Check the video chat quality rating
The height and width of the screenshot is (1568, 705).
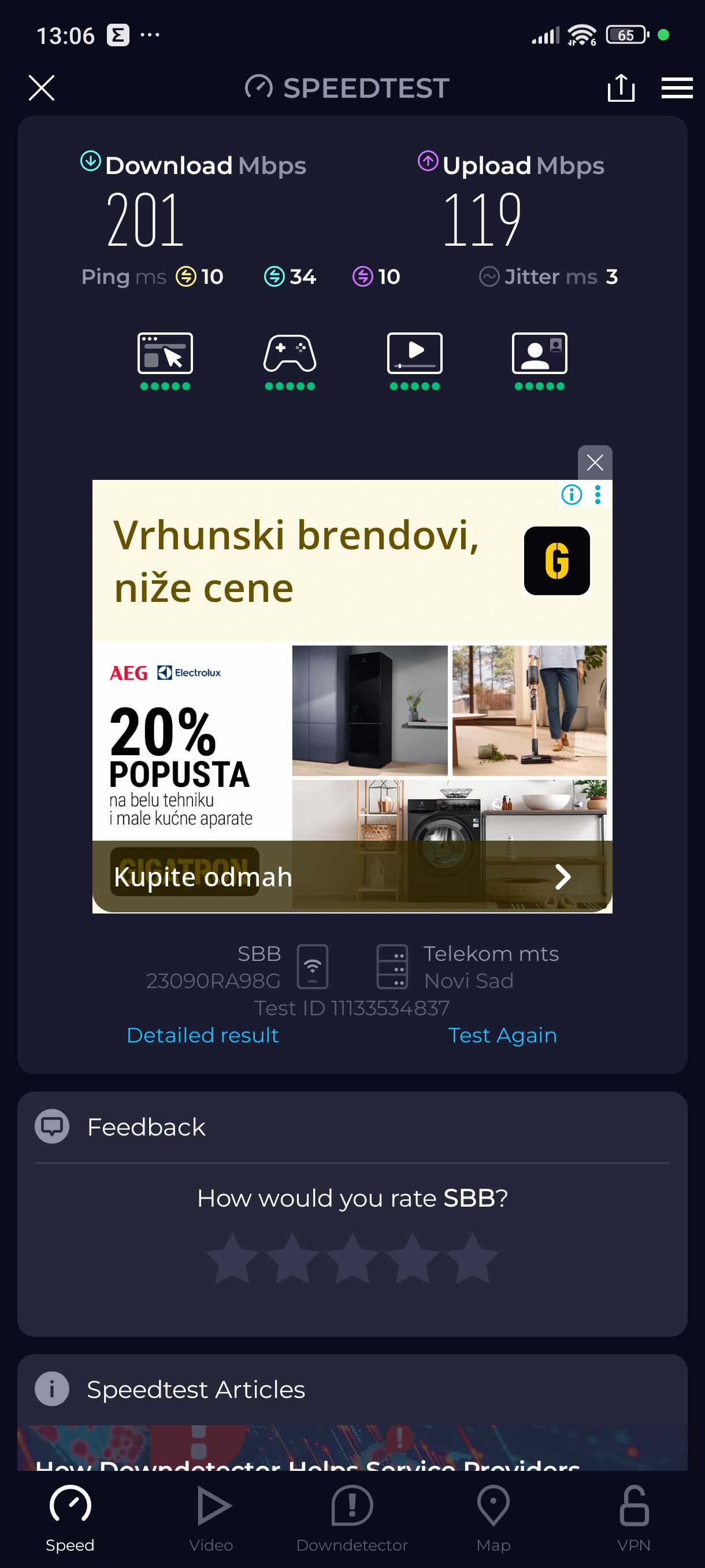[540, 360]
